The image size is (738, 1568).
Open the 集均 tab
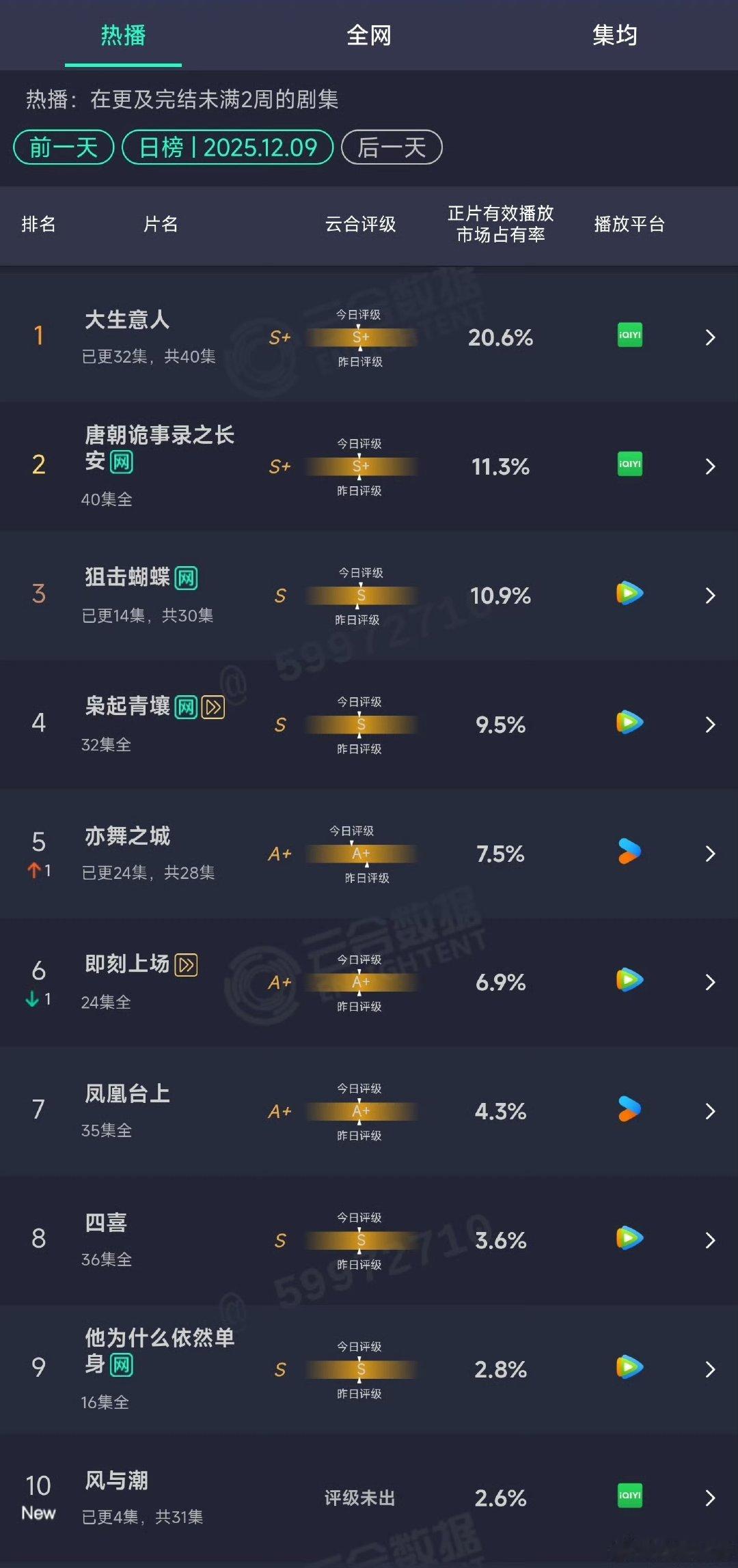point(614,36)
